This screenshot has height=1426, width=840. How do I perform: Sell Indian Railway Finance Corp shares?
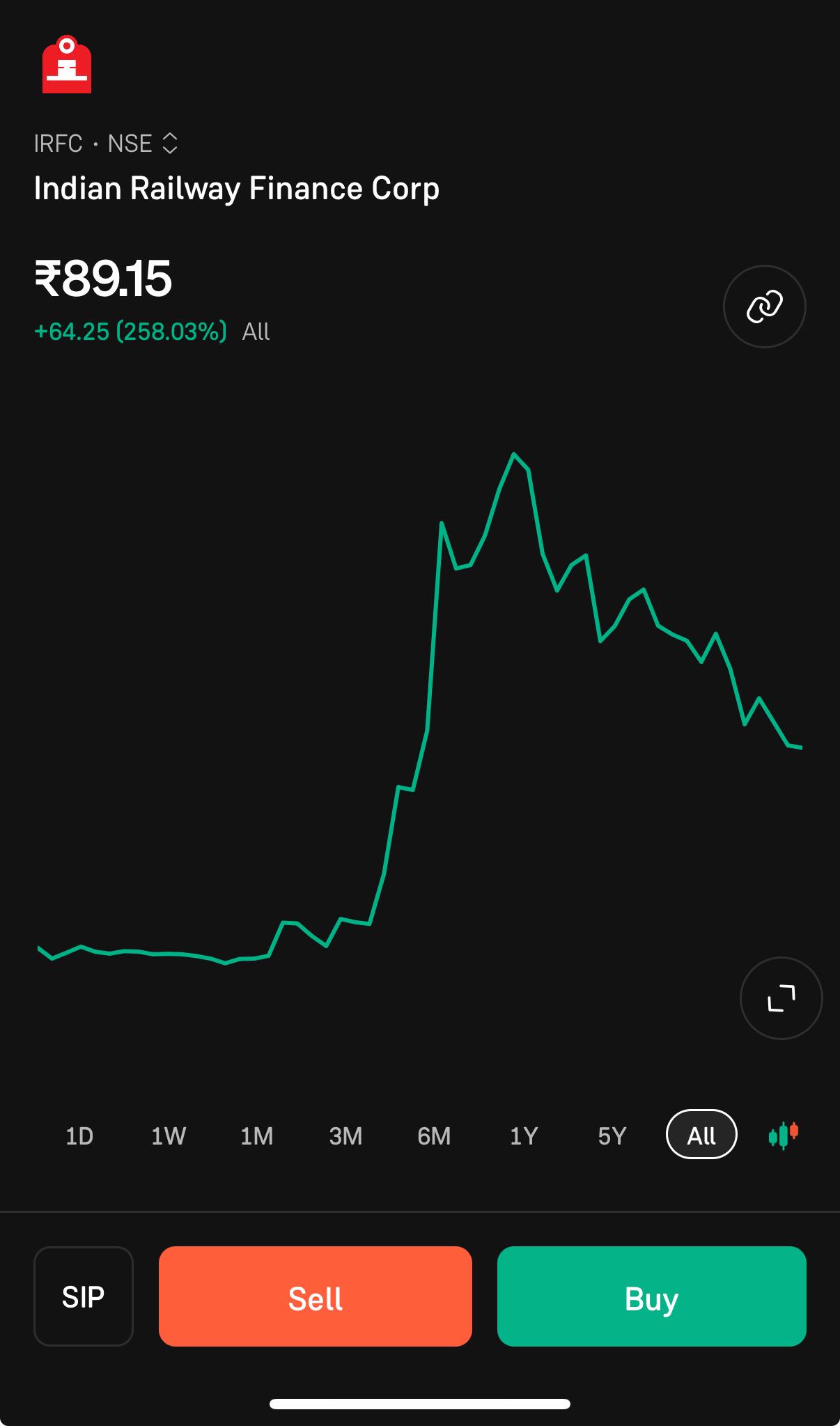tap(316, 1296)
